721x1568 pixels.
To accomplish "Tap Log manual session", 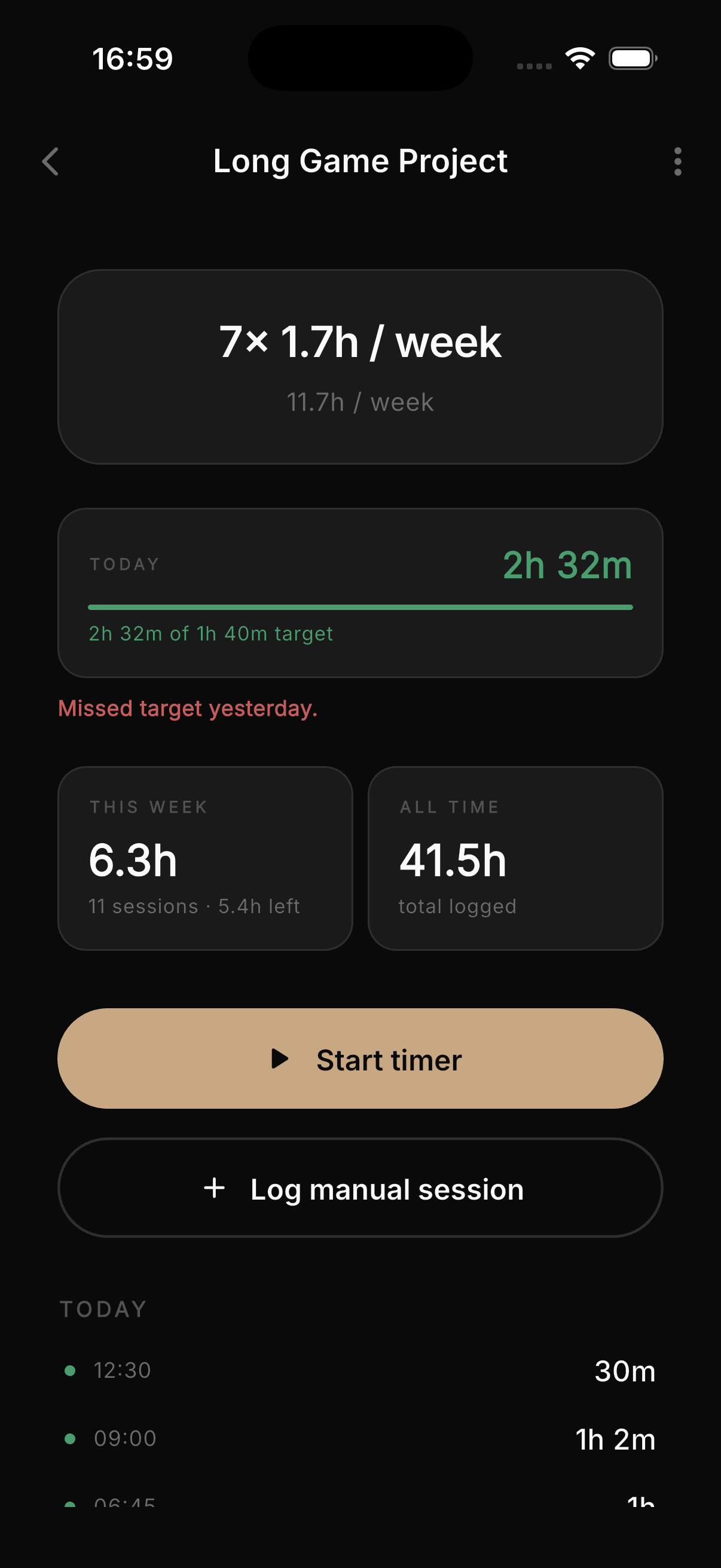I will tap(360, 1188).
